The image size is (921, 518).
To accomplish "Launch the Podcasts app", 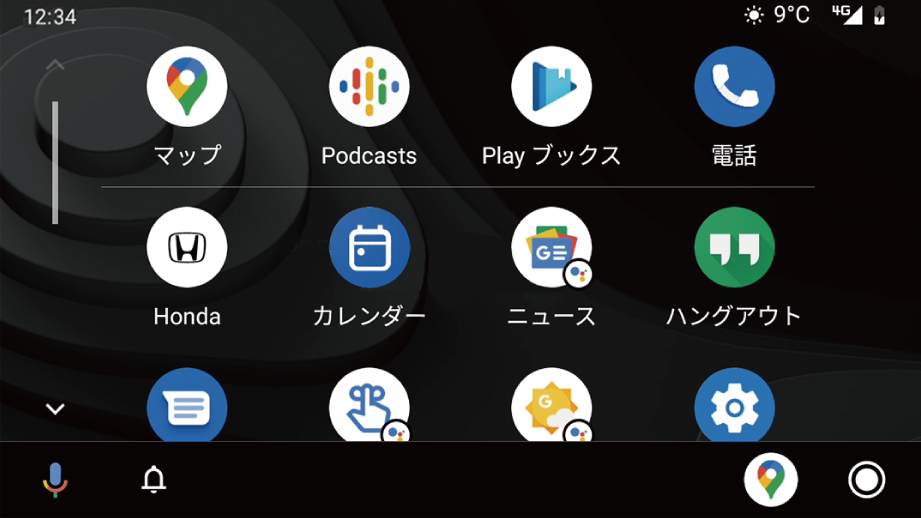I will point(369,87).
